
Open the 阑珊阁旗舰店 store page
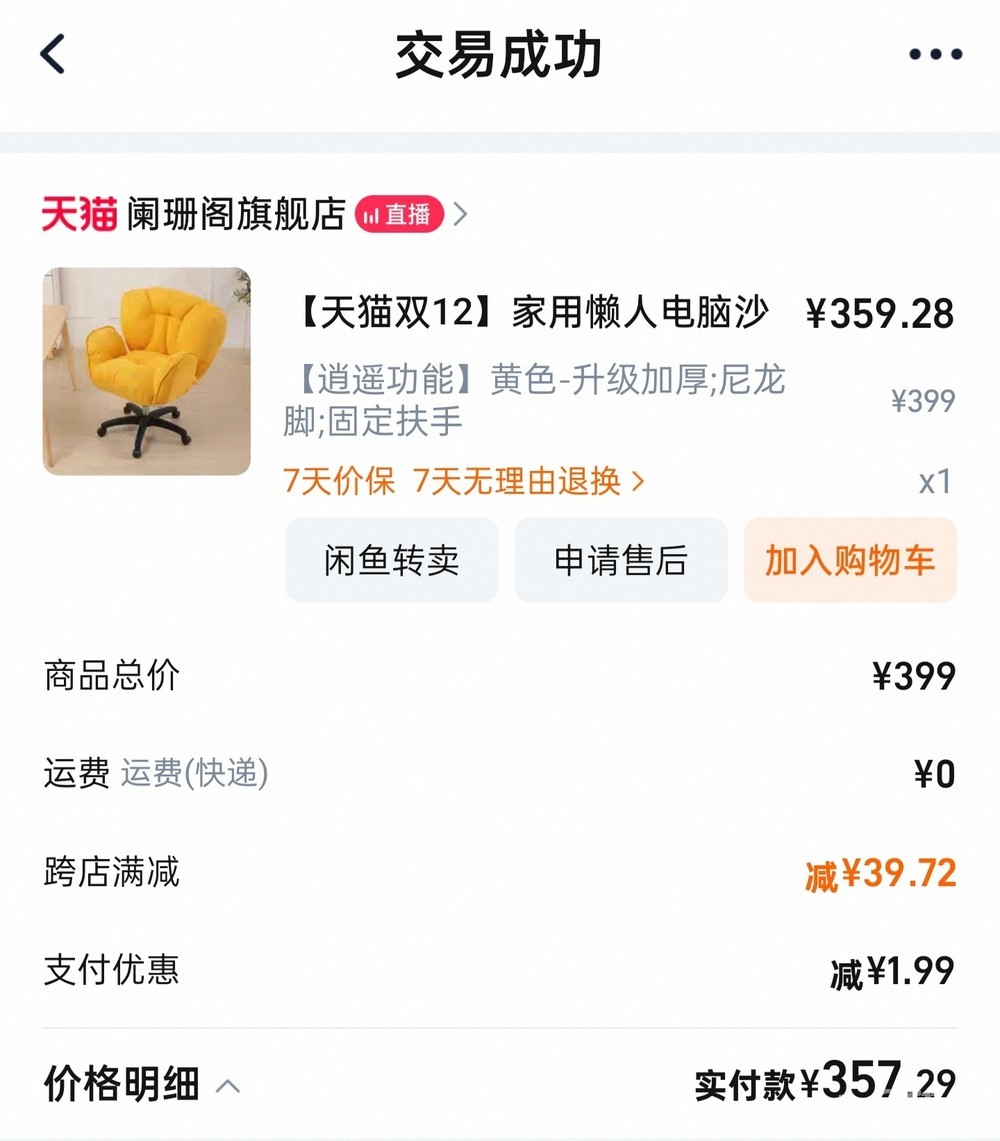coord(236,214)
